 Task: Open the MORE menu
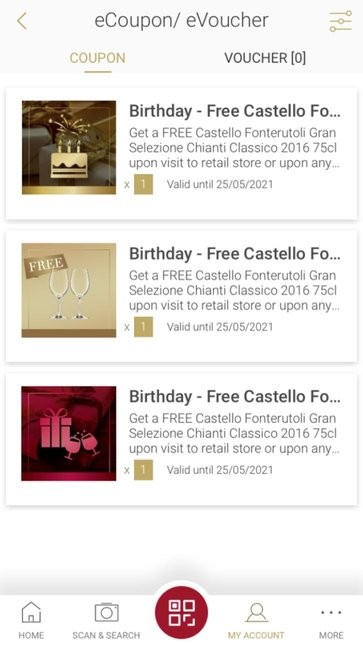pyautogui.click(x=331, y=620)
